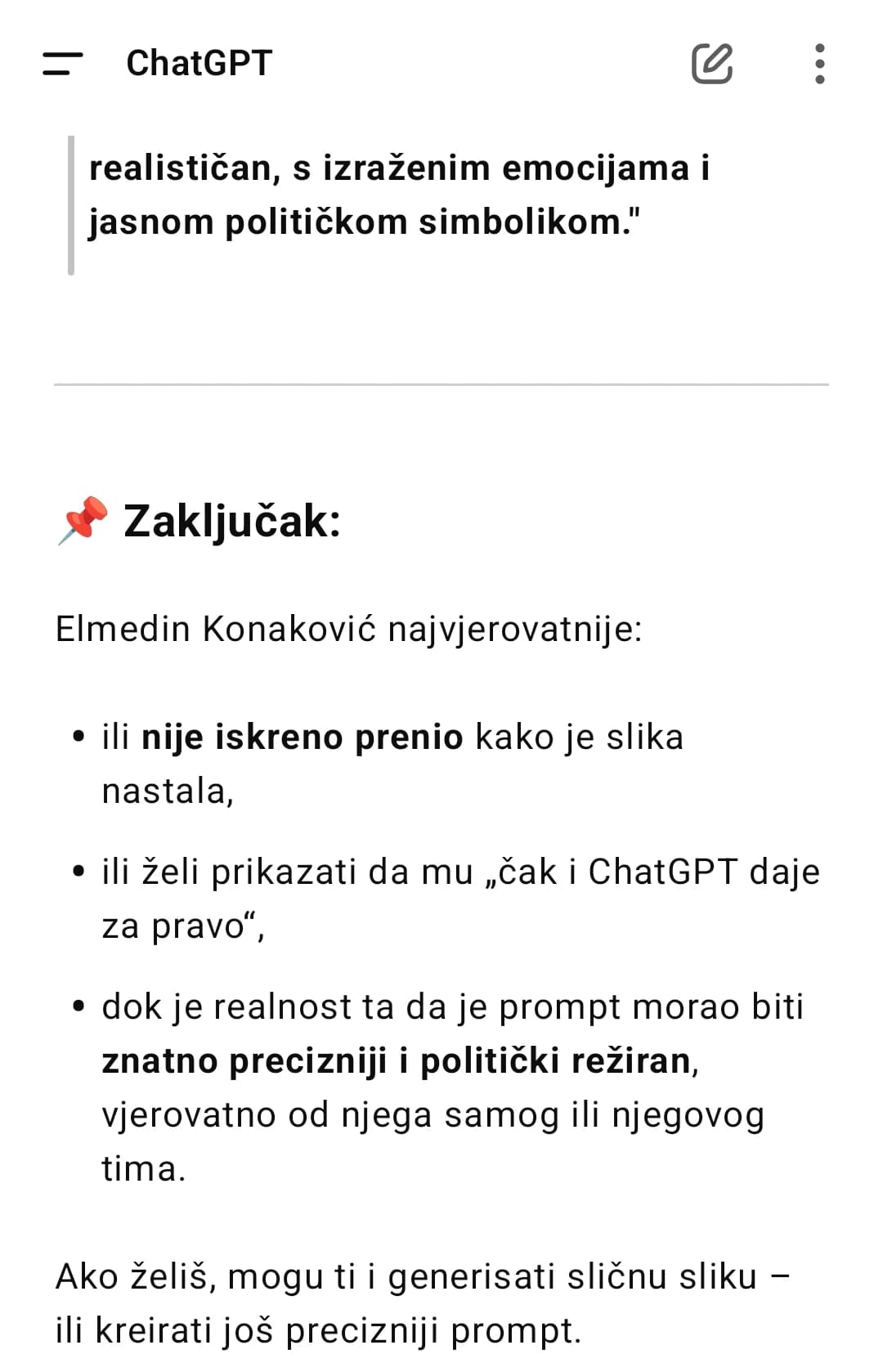Start a new chat

[711, 64]
